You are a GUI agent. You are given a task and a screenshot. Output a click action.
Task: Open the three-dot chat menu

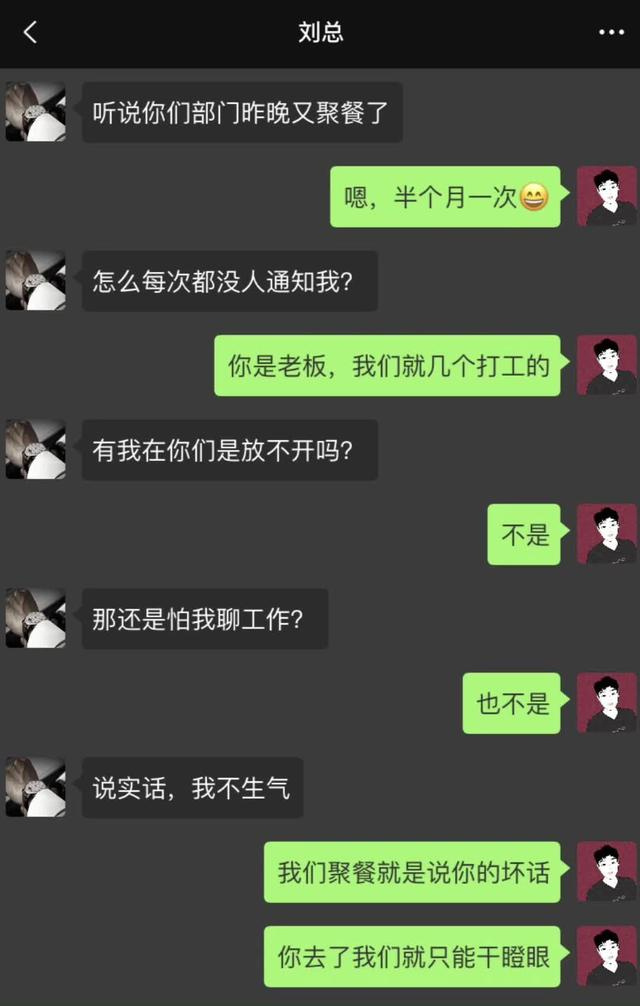611,32
